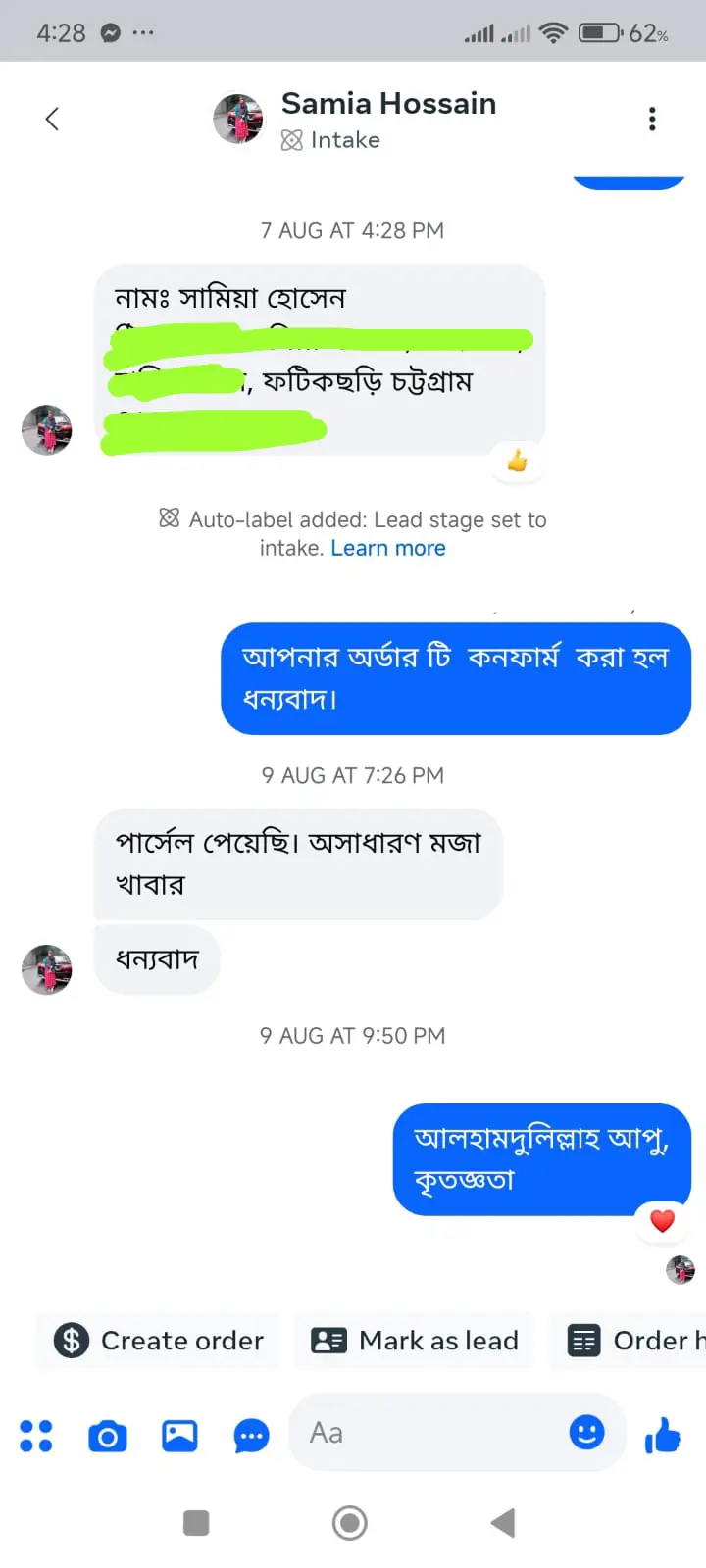Tap the Learn more link
The height and width of the screenshot is (1568, 706).
pos(388,548)
